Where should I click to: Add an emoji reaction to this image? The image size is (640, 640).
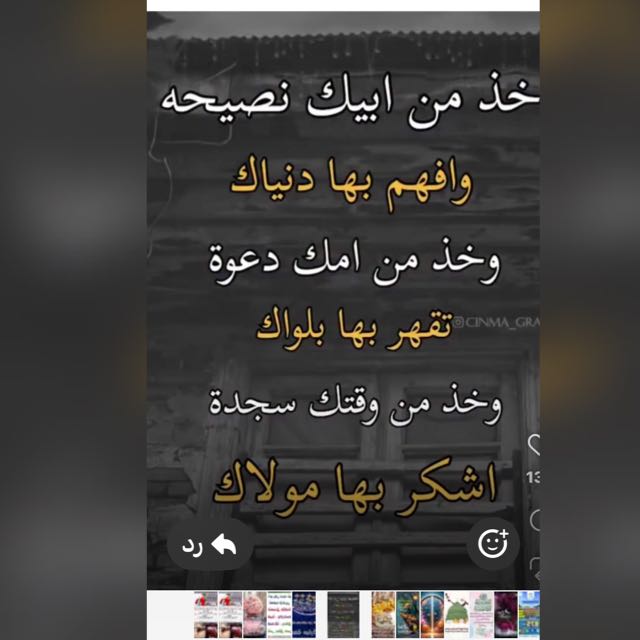click(x=493, y=543)
